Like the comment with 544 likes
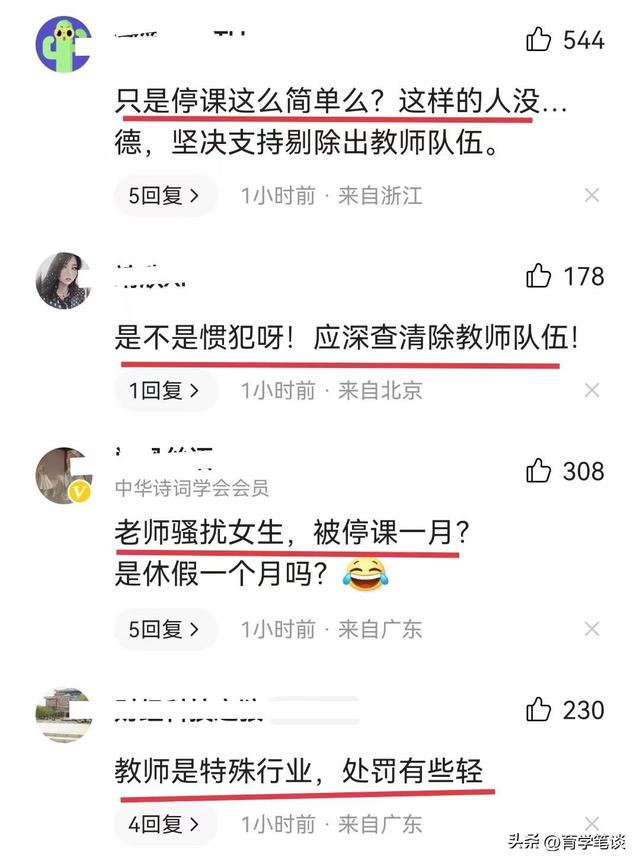 click(539, 40)
